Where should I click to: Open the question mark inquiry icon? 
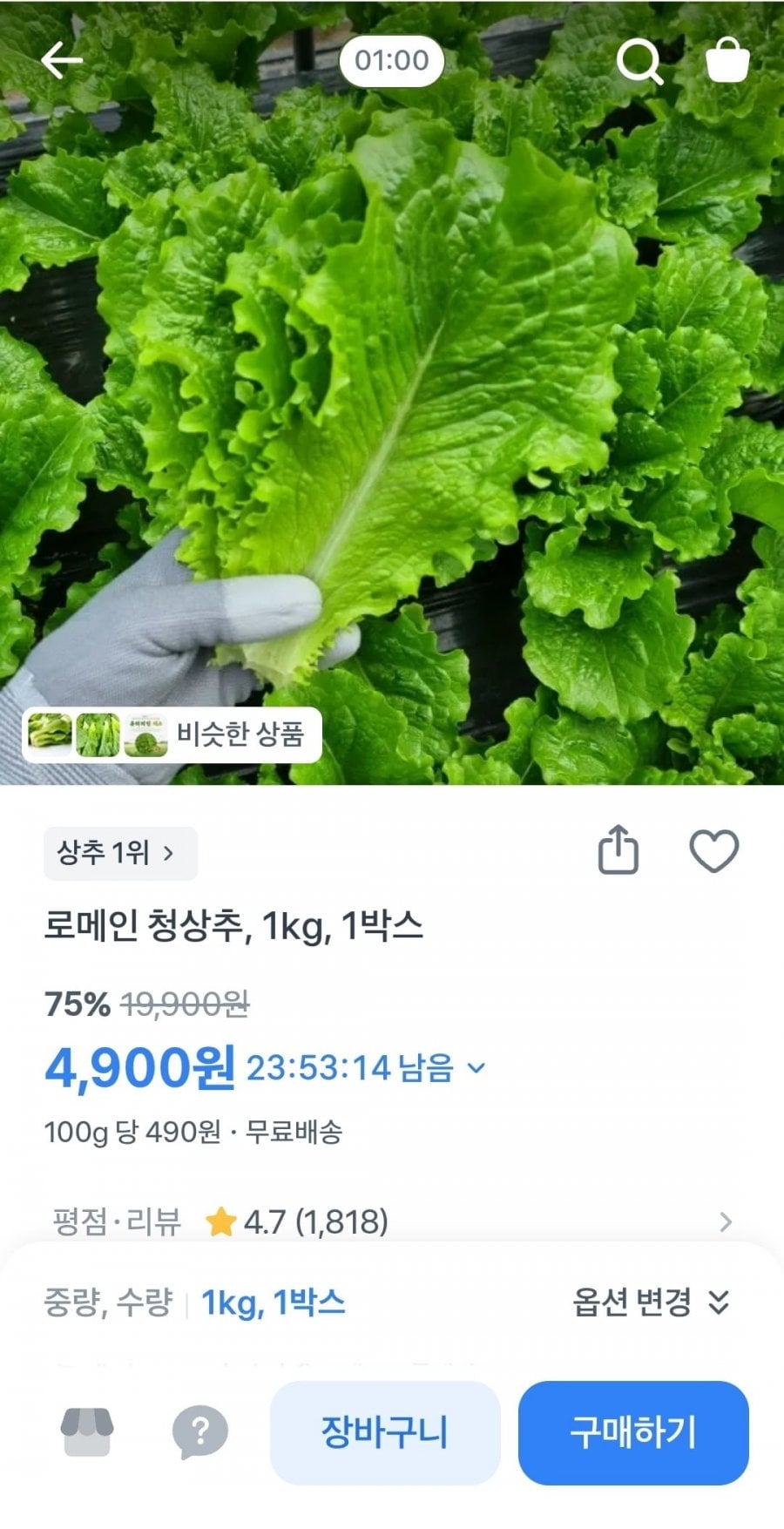click(x=199, y=1431)
